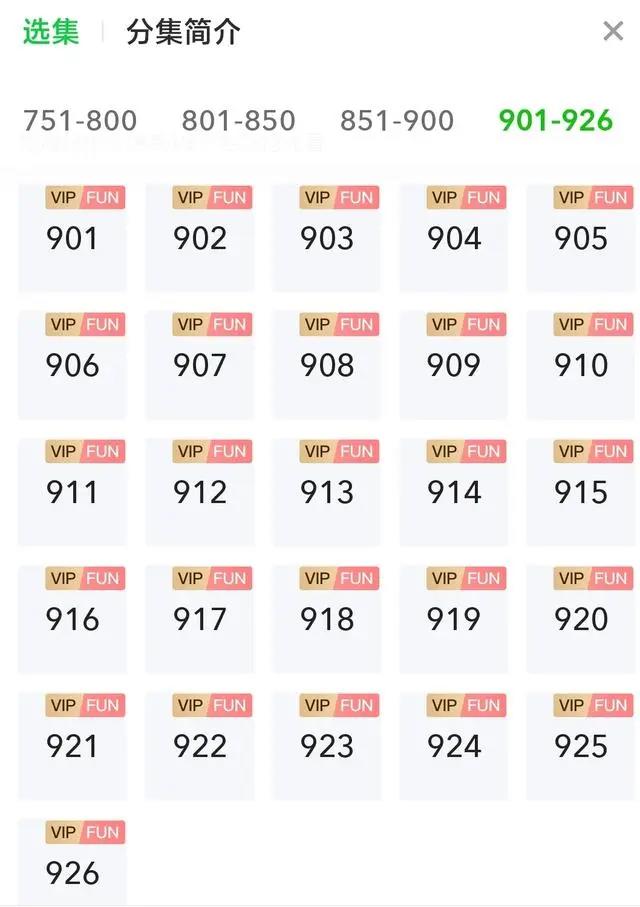View episode range 851-900
The width and height of the screenshot is (640, 907).
tap(397, 121)
